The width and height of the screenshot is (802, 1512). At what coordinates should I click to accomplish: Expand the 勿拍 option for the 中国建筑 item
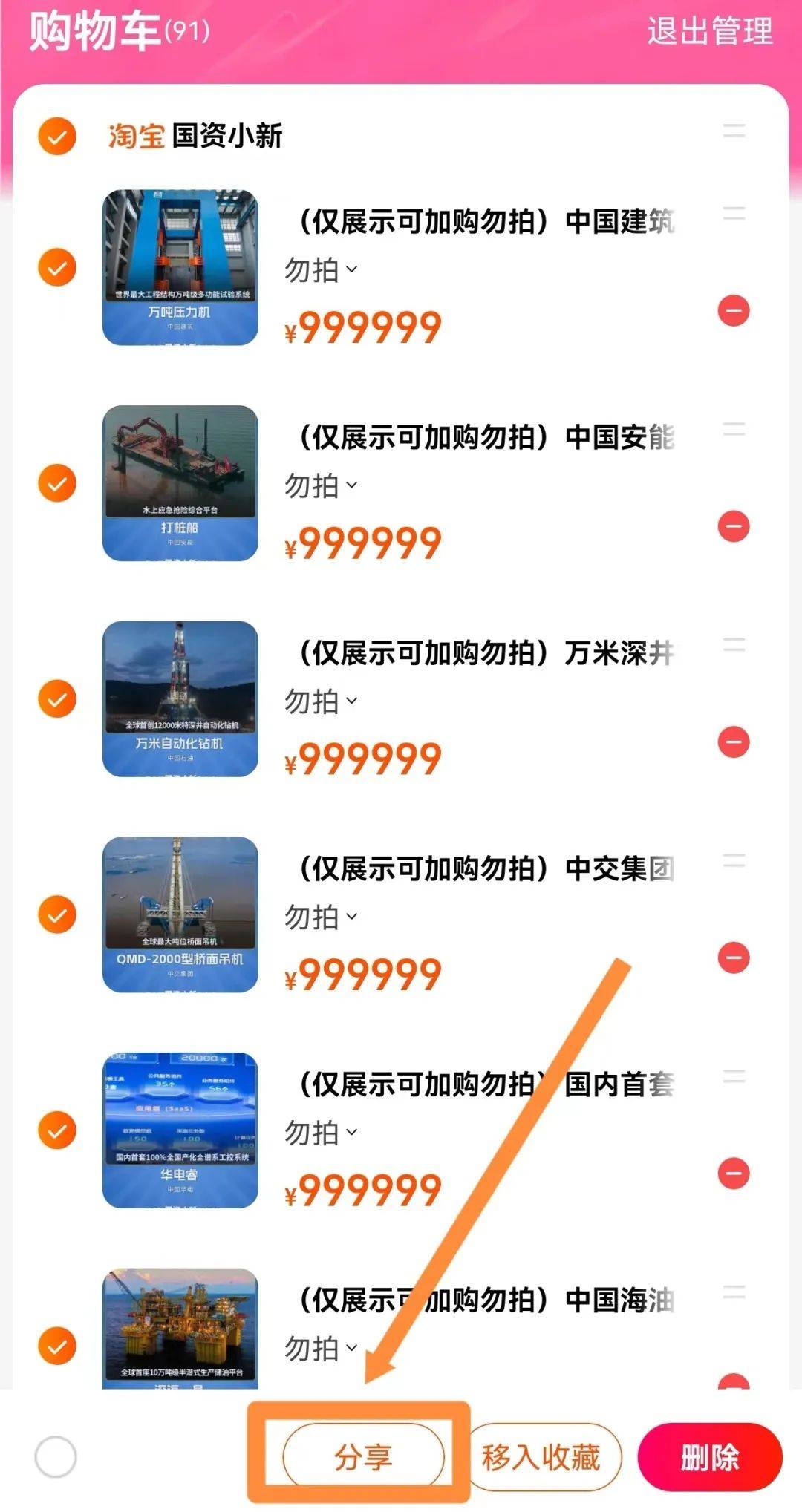[321, 270]
